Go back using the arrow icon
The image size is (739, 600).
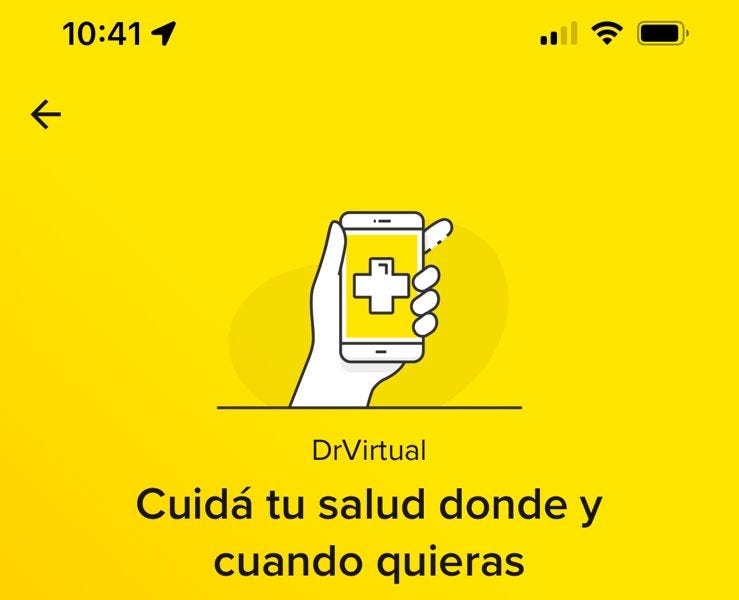click(x=46, y=115)
